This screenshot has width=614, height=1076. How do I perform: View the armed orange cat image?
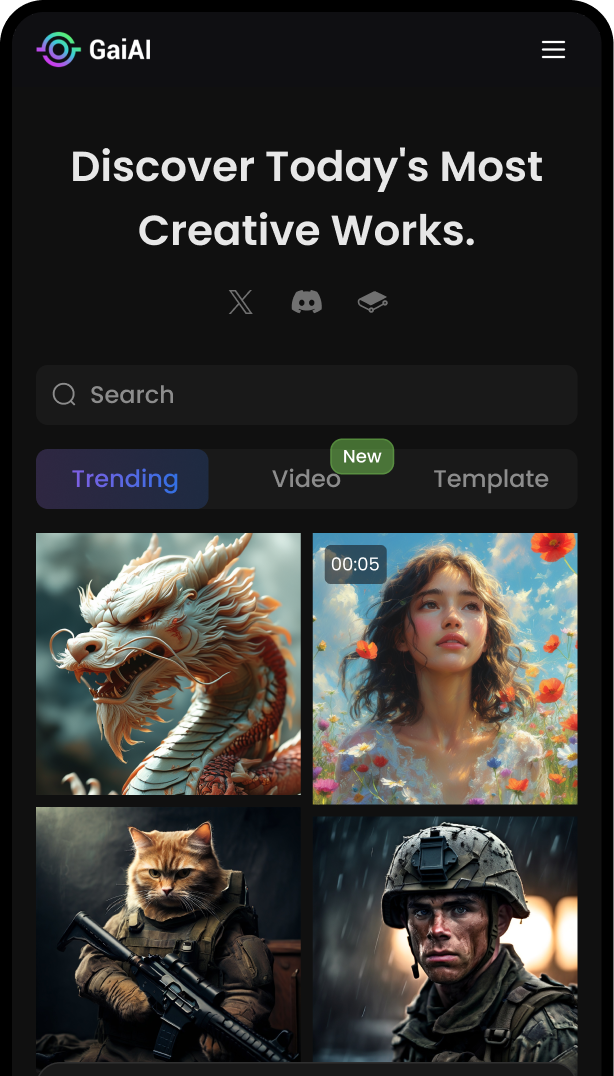(168, 934)
